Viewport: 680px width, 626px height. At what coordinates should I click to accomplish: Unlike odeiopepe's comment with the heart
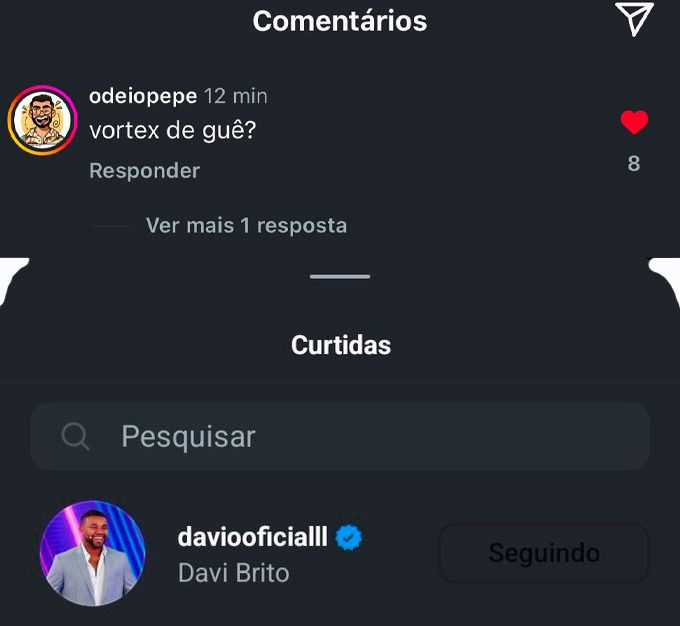634,123
